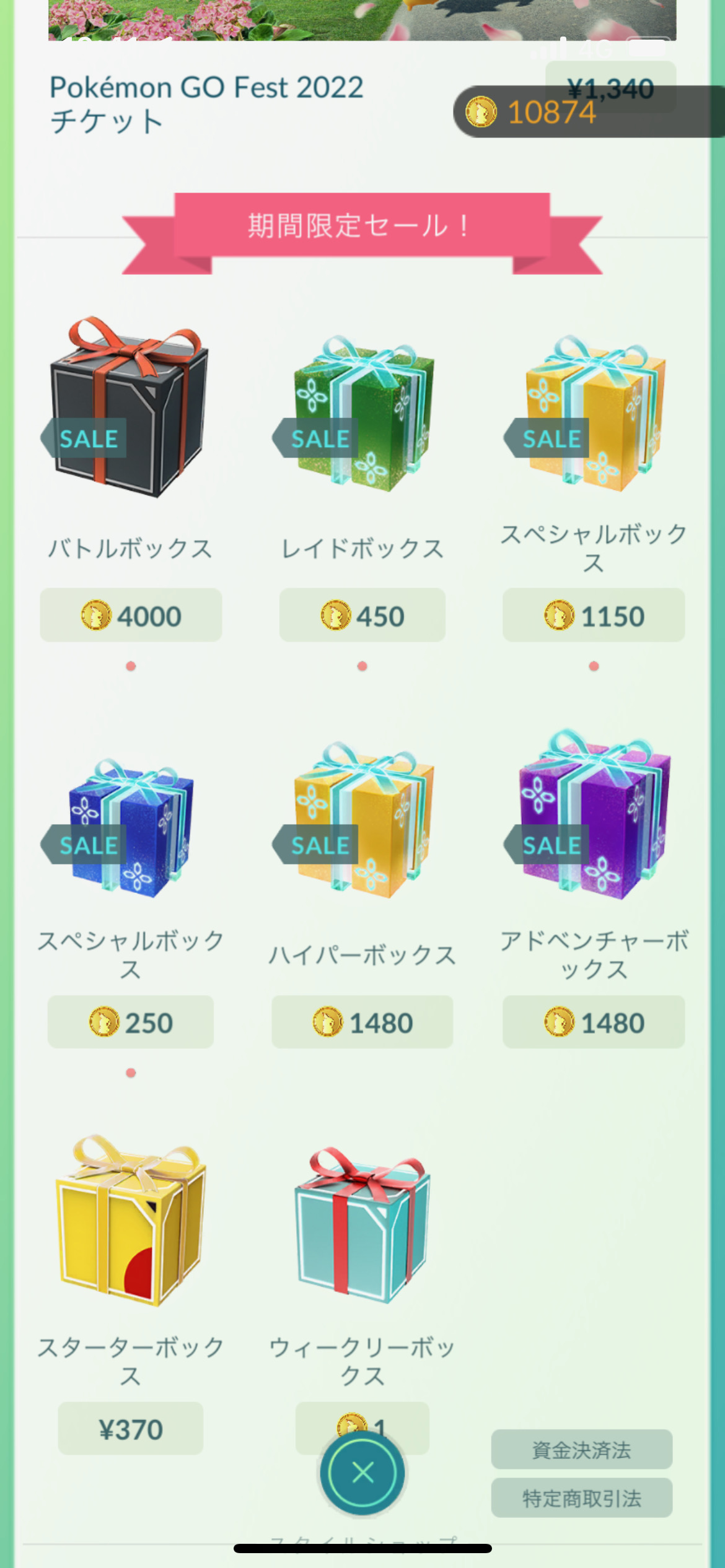The width and height of the screenshot is (725, 1568).
Task: Open 資金決済法 information
Action: pyautogui.click(x=581, y=1449)
